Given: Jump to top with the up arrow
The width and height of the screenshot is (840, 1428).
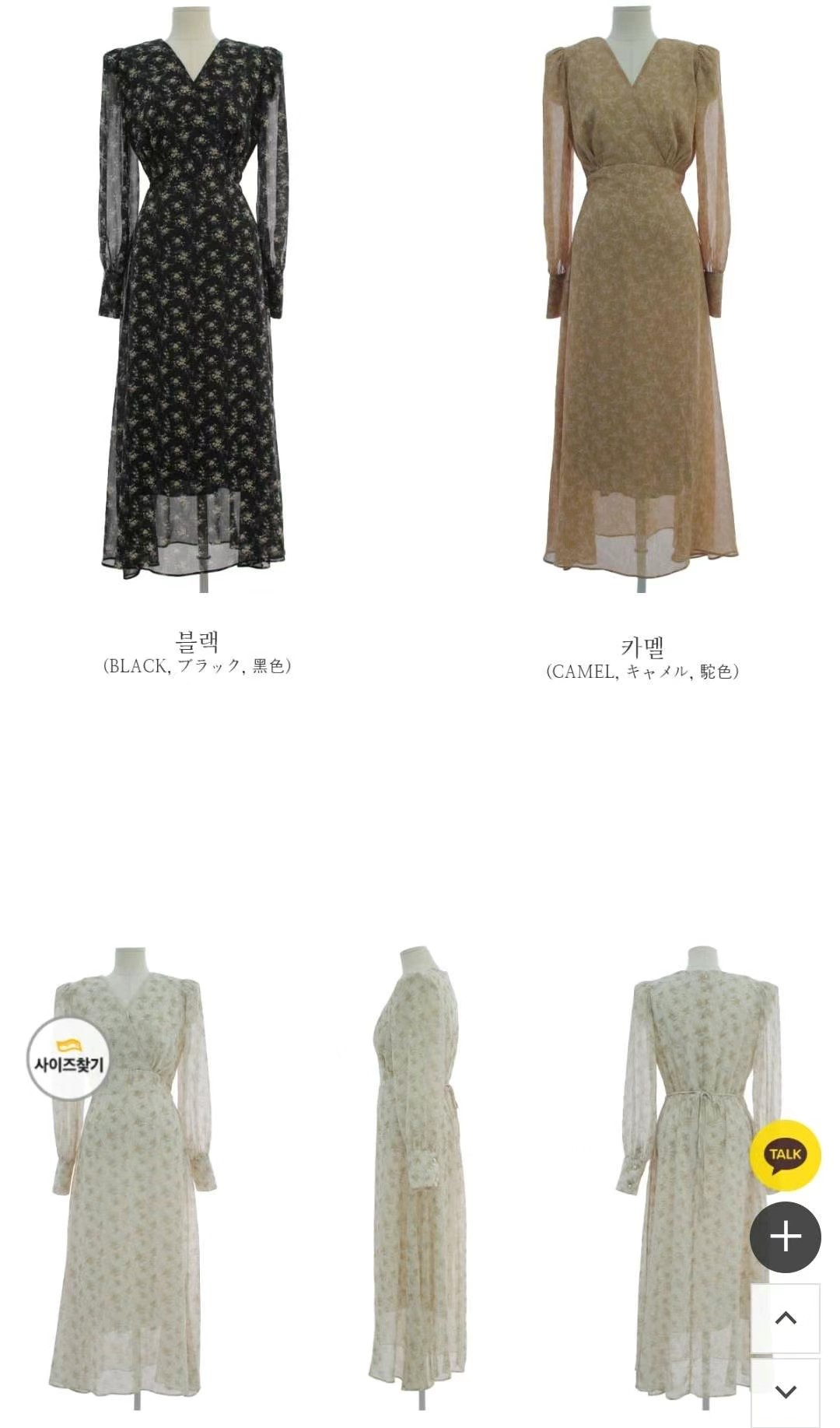Looking at the screenshot, I should 786,1318.
